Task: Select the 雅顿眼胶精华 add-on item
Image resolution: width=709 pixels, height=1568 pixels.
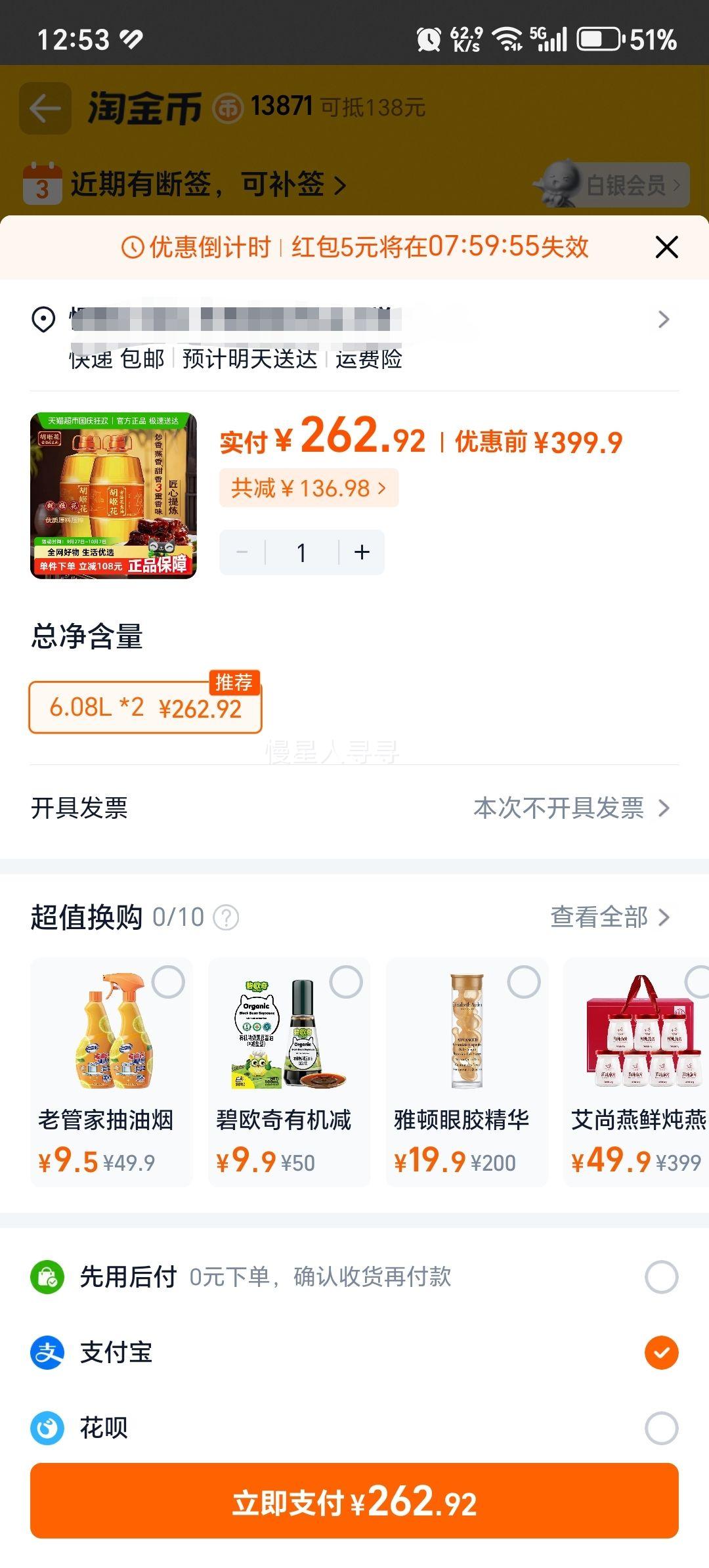Action: pos(524,982)
